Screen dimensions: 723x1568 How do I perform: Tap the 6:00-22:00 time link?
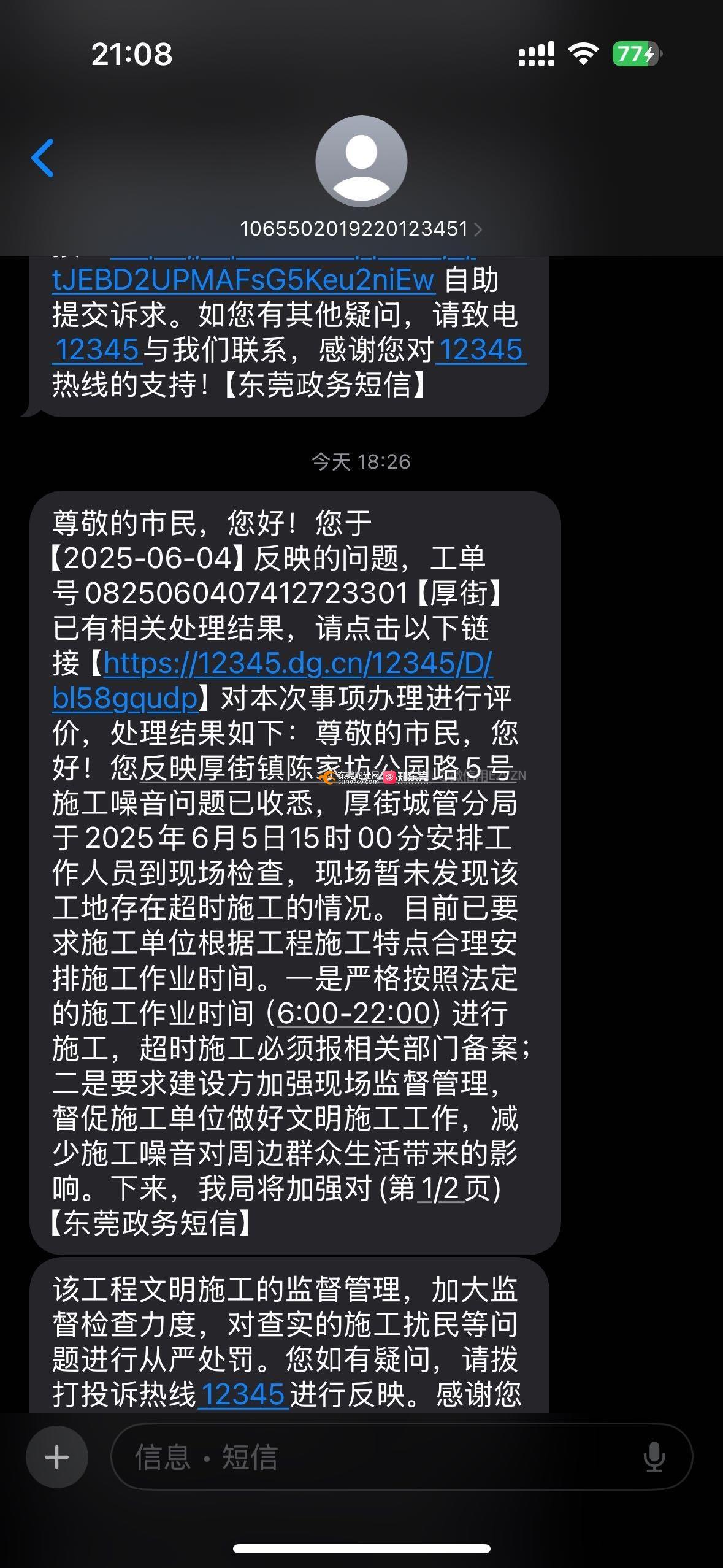[354, 1013]
